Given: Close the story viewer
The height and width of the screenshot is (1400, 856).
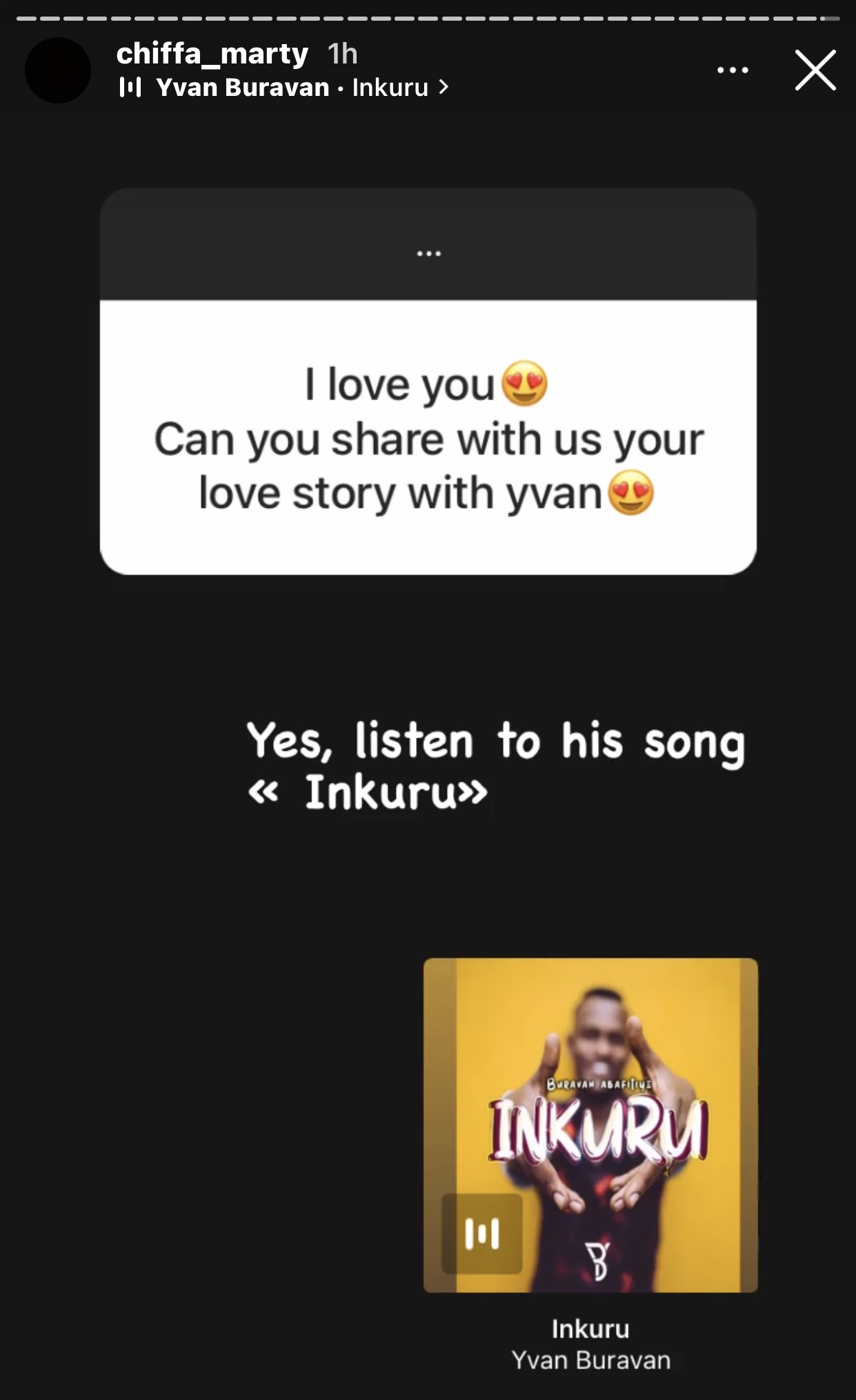Looking at the screenshot, I should [815, 70].
